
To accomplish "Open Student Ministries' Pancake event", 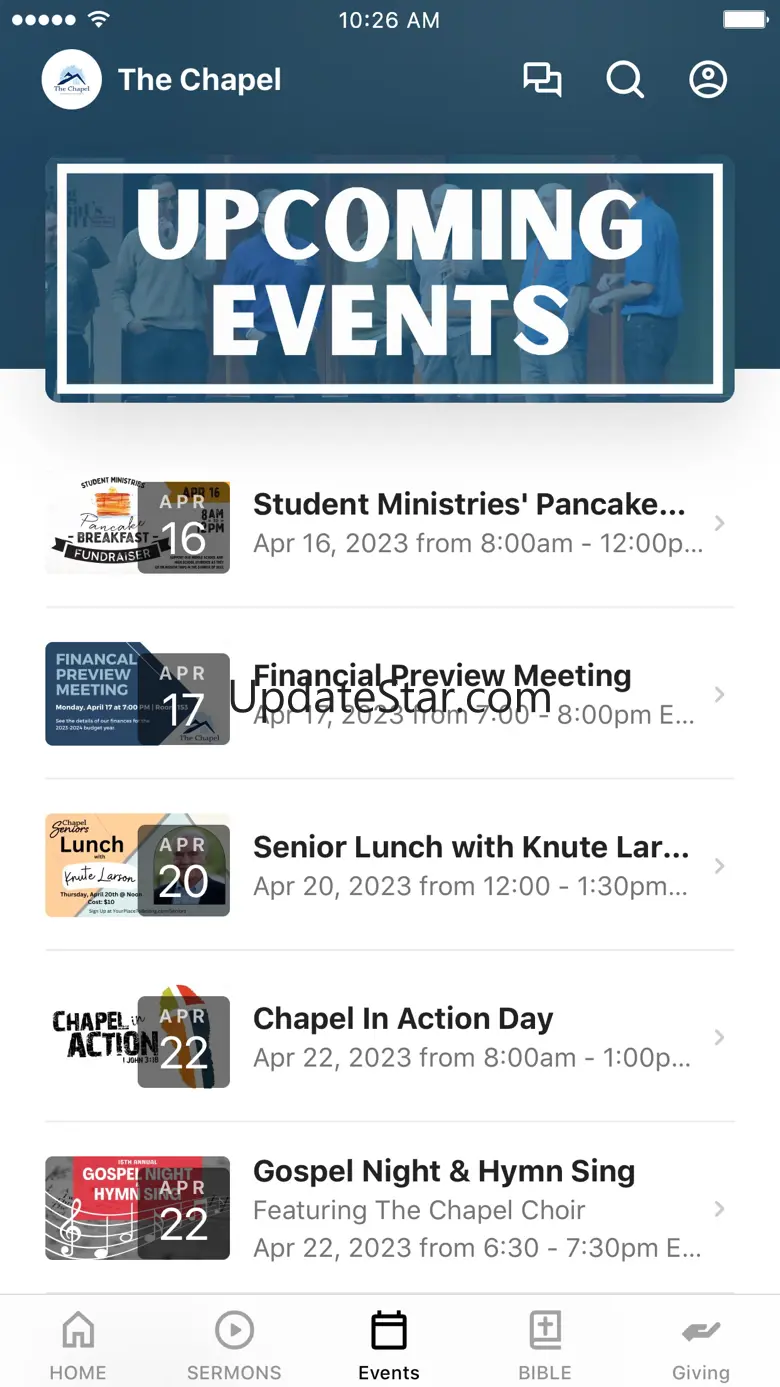I will 468,523.
